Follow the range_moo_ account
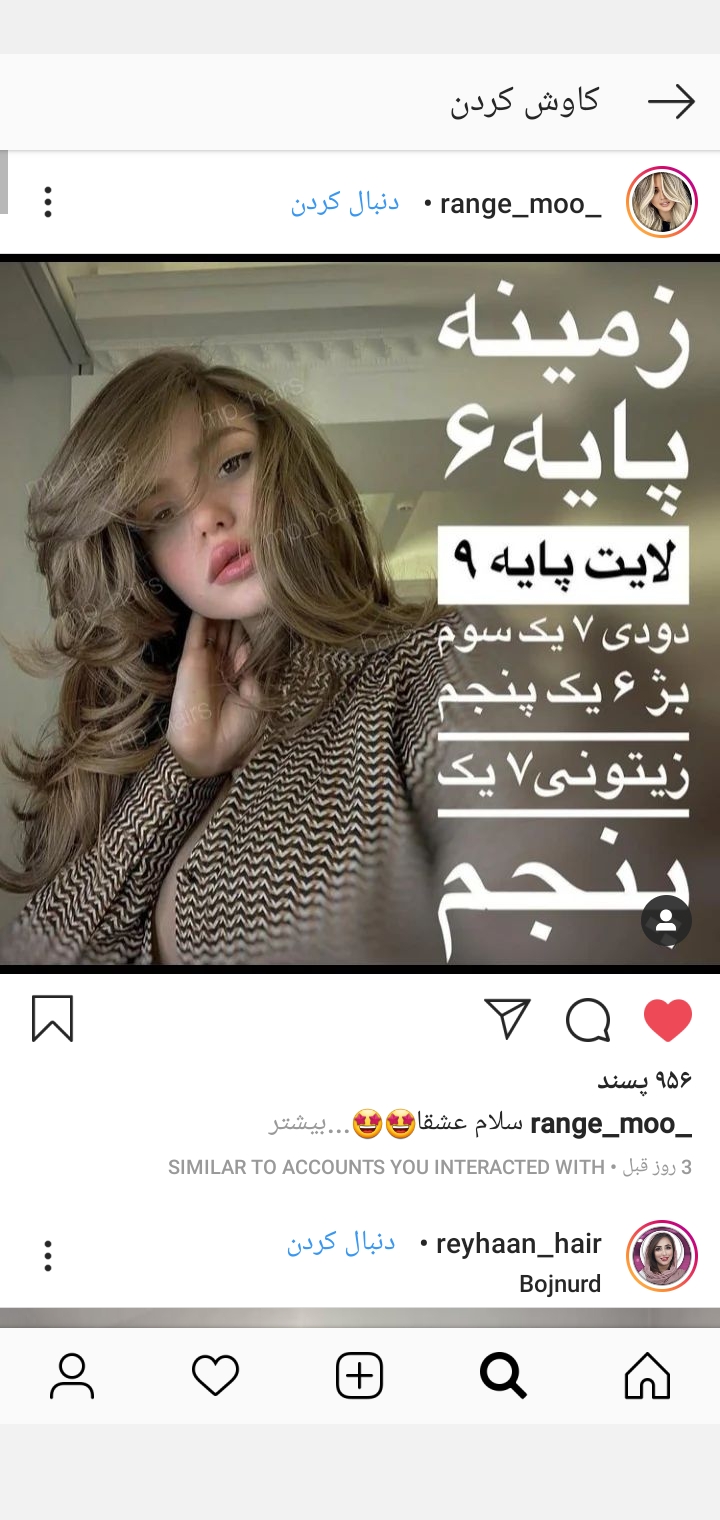 [x=345, y=203]
